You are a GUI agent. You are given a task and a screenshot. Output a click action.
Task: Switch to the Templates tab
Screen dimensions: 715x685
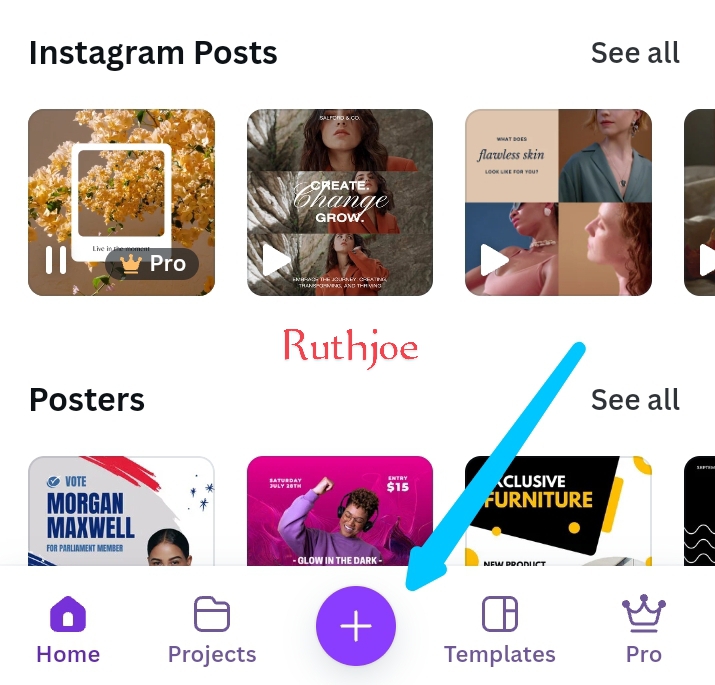click(499, 630)
